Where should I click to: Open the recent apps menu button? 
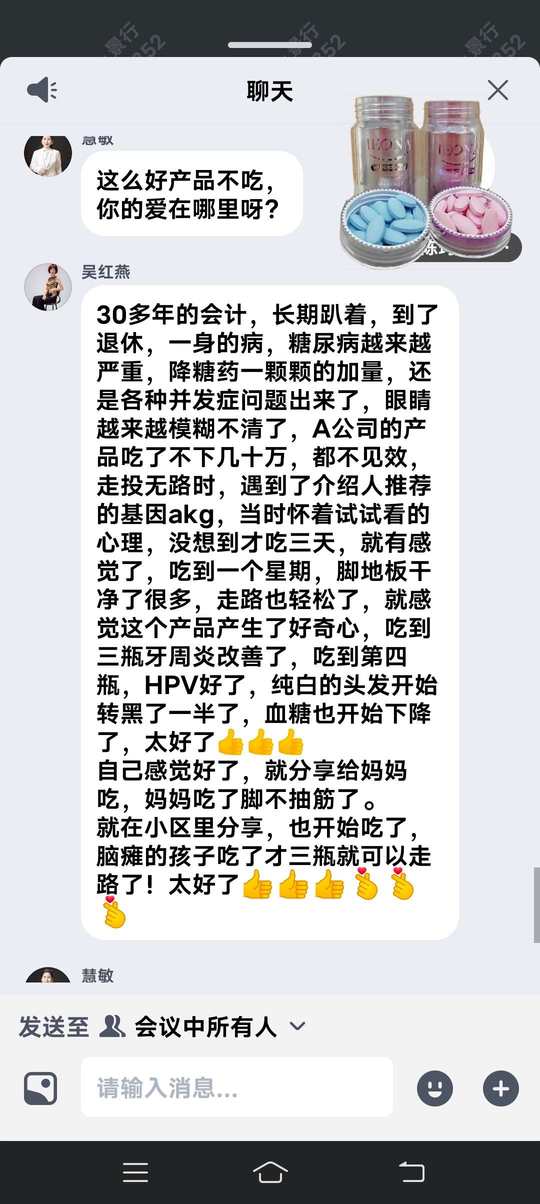[x=135, y=1172]
